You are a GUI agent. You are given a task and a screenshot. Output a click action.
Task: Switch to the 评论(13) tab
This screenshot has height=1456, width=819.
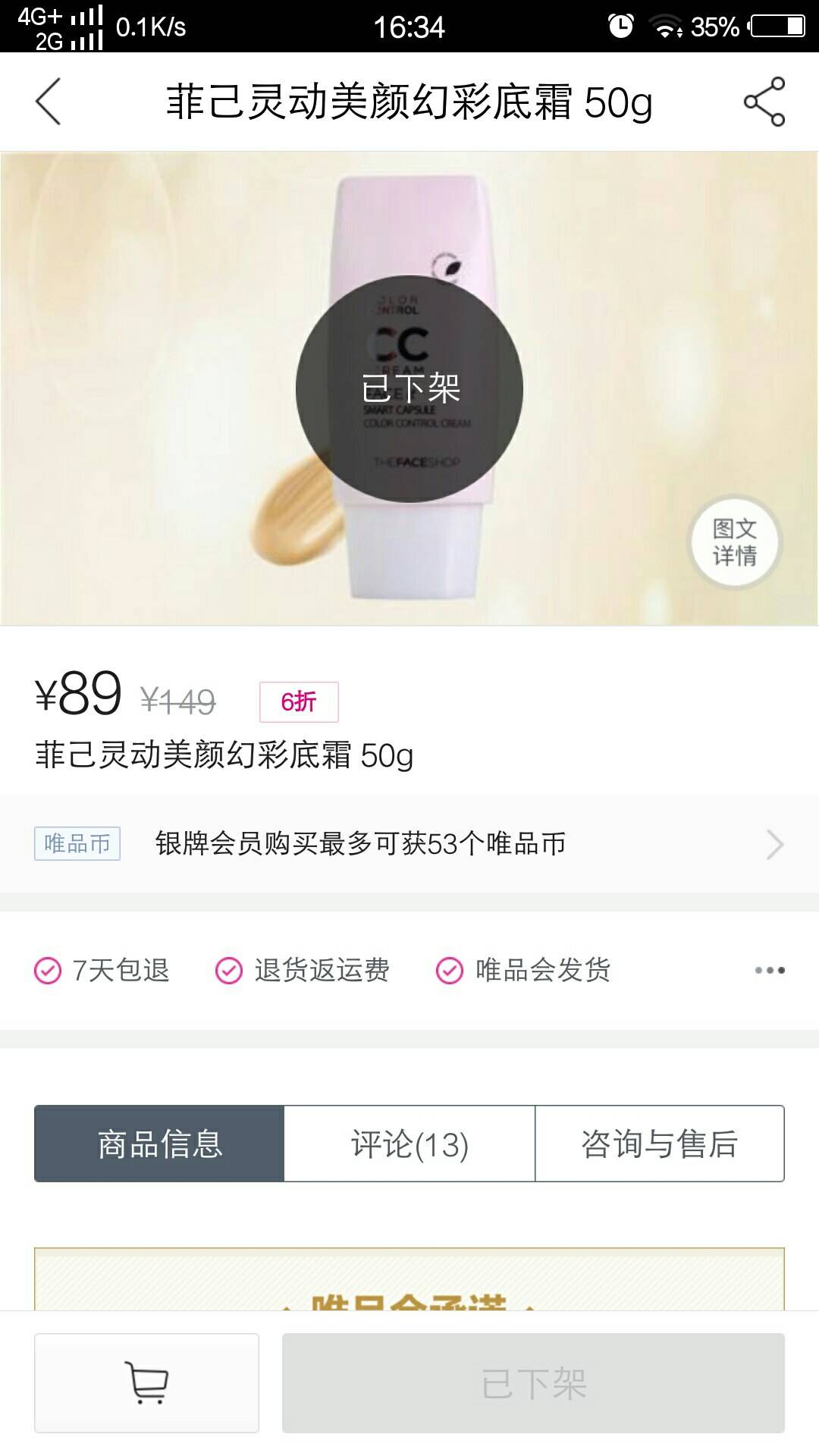click(409, 1144)
